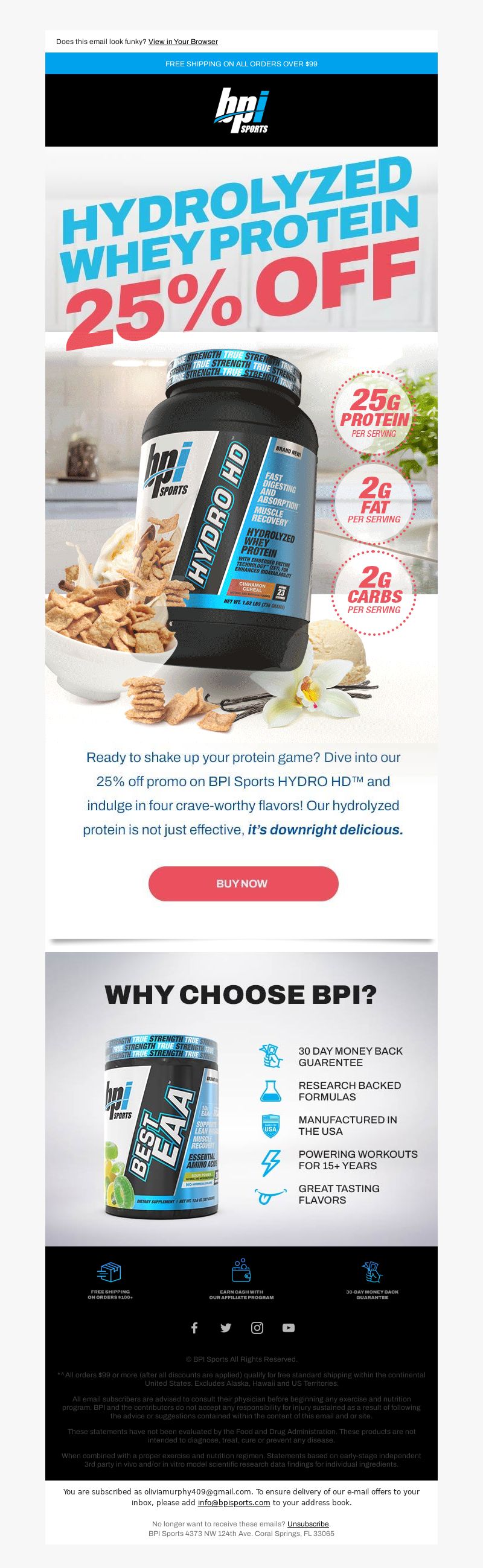This screenshot has width=483, height=1568.
Task: Unsubscribe from these emails
Action: [x=308, y=1523]
